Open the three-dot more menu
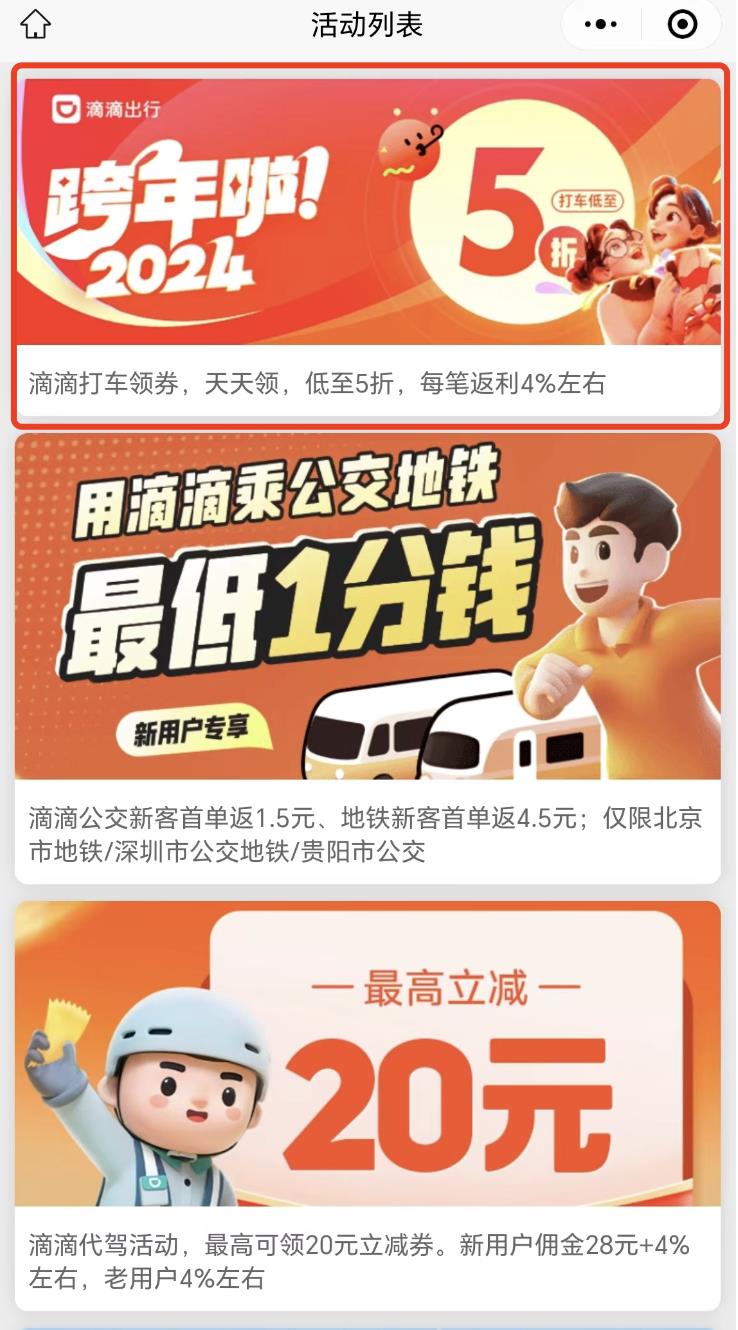The height and width of the screenshot is (1330, 738). click(601, 24)
